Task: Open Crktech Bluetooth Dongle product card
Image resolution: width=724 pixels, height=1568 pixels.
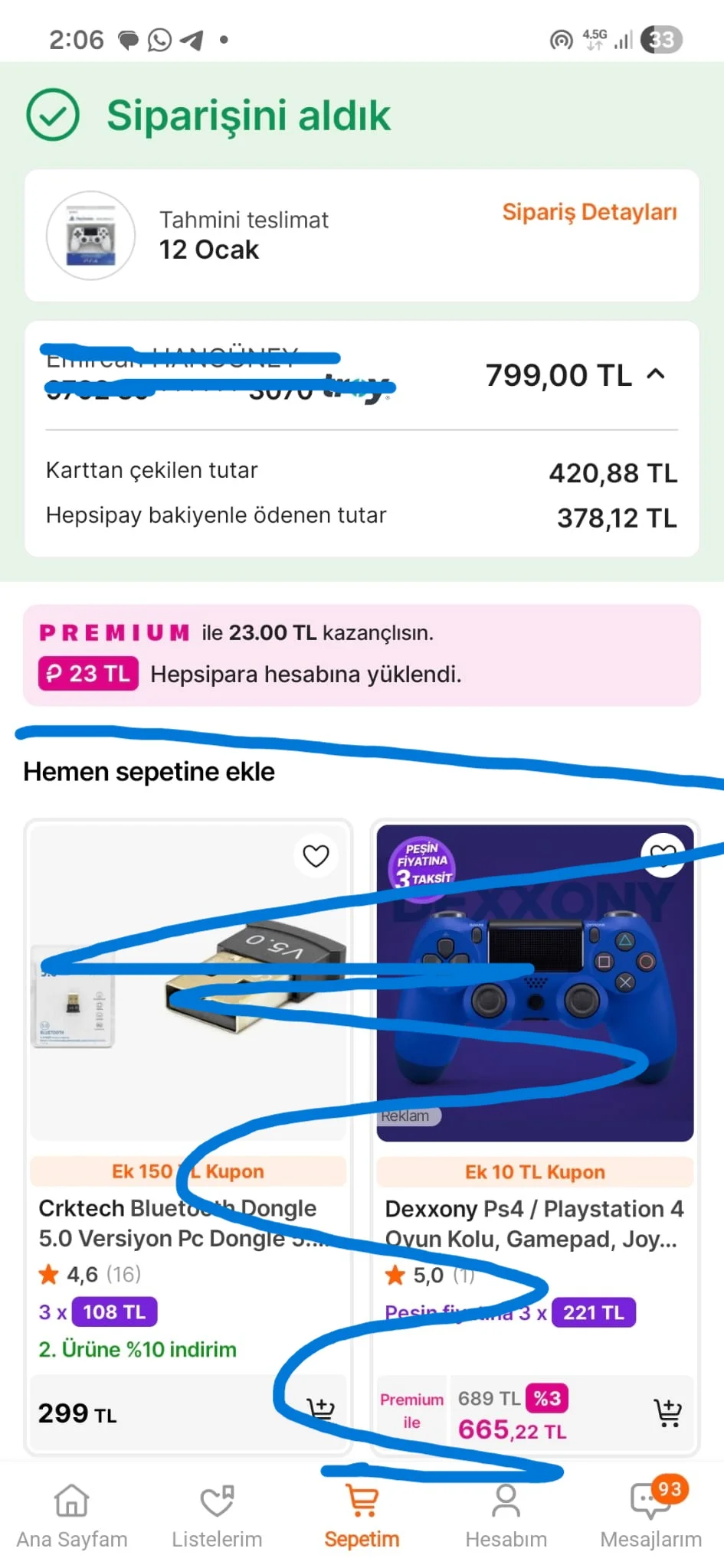Action: 188,1223
